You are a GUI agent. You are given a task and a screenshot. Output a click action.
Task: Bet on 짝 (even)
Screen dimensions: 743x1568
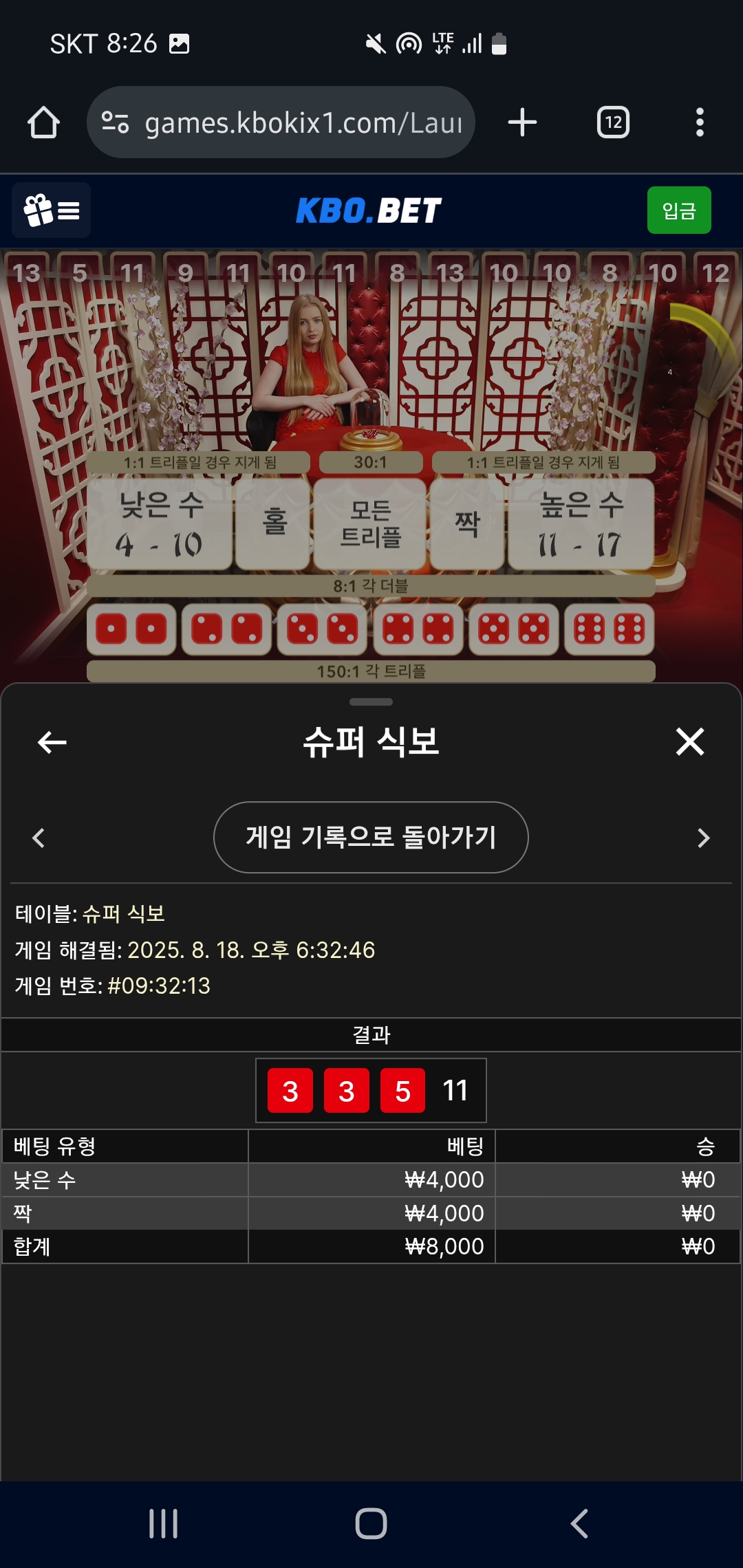[467, 525]
